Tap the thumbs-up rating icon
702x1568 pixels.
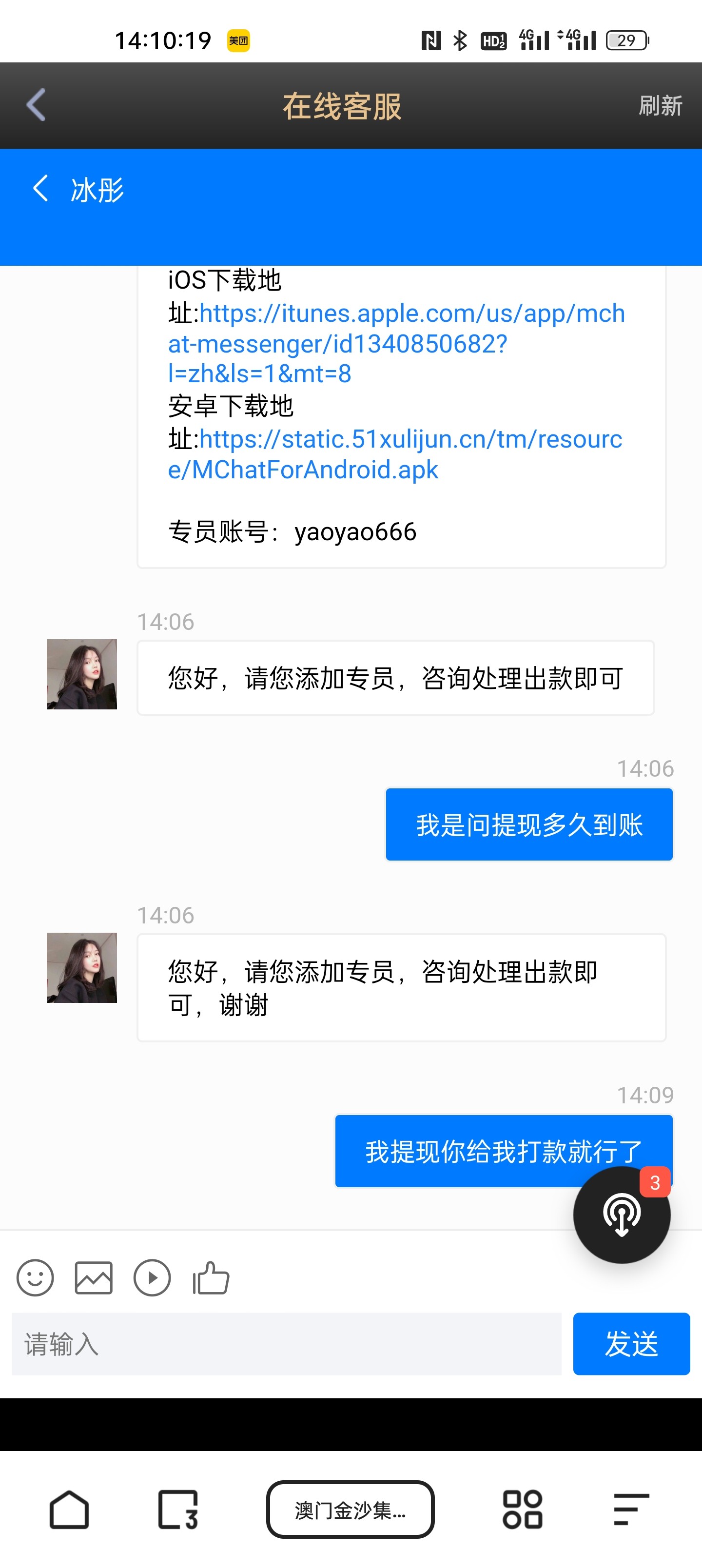coord(210,1278)
